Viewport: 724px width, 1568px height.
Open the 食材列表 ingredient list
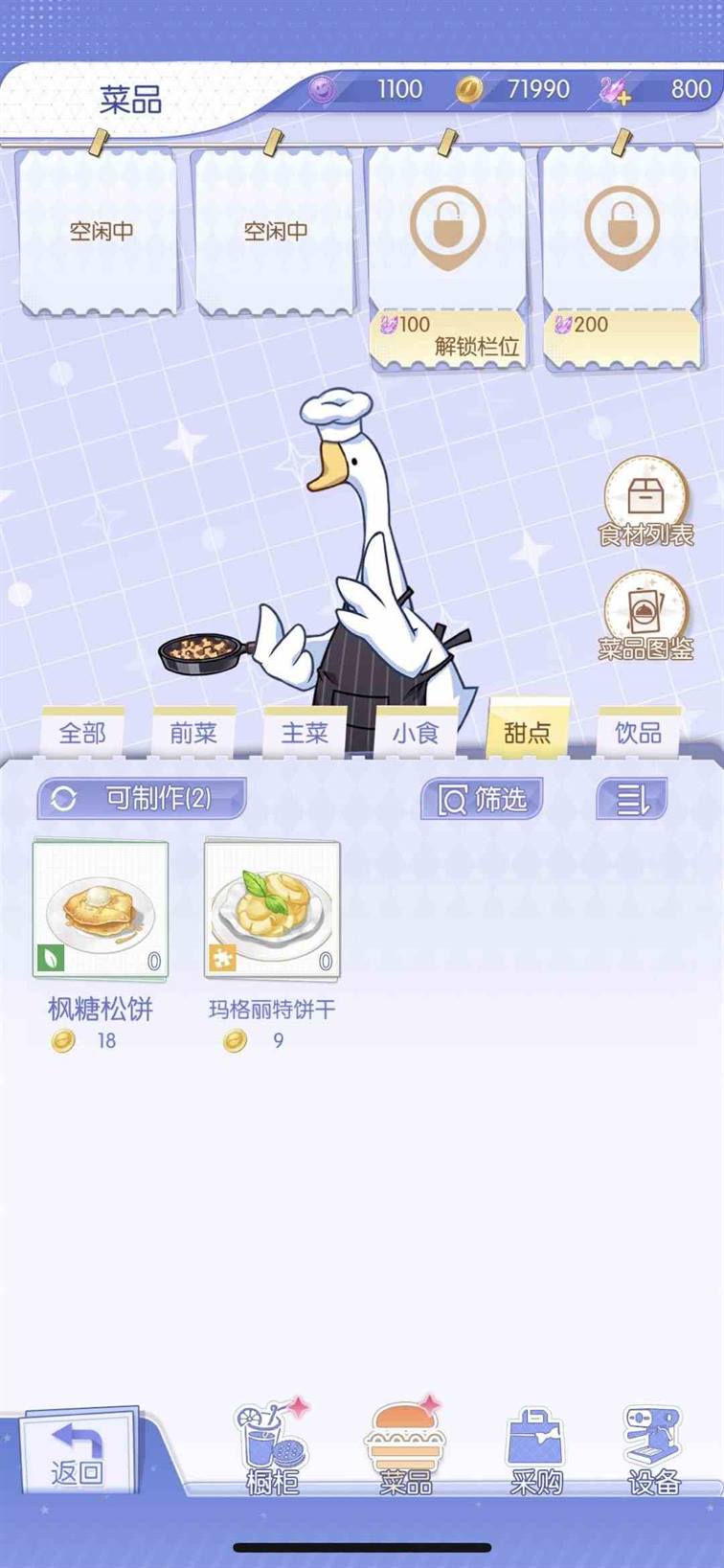[646, 503]
